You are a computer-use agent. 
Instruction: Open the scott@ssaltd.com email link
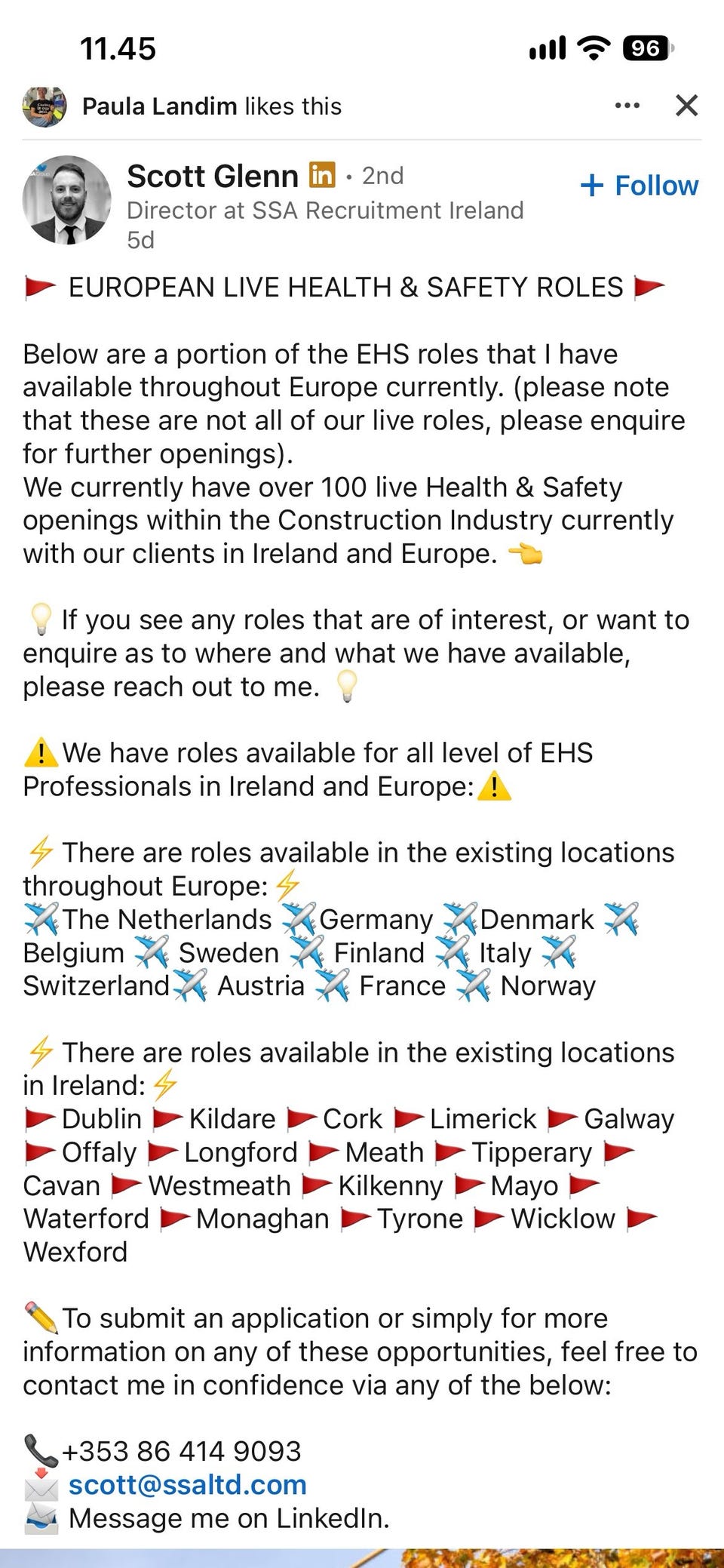[188, 1484]
